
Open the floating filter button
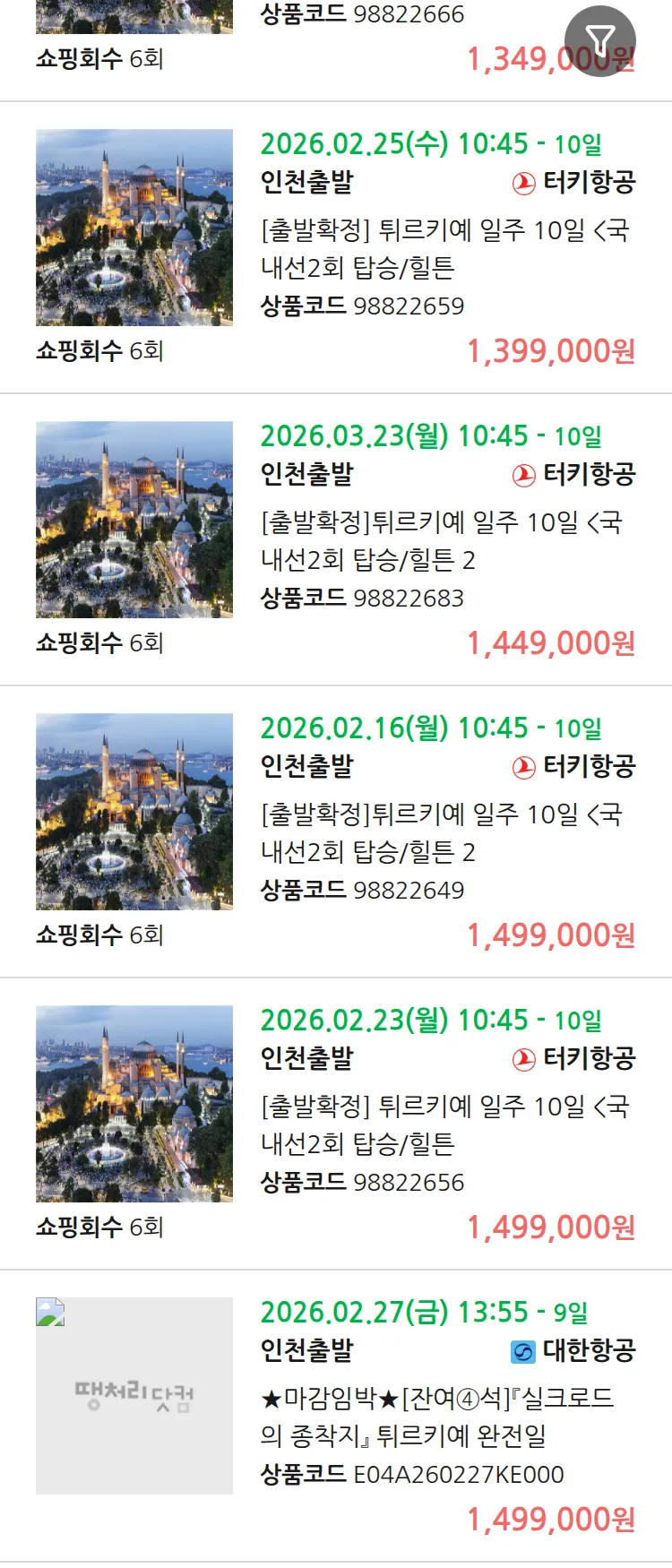tap(599, 40)
